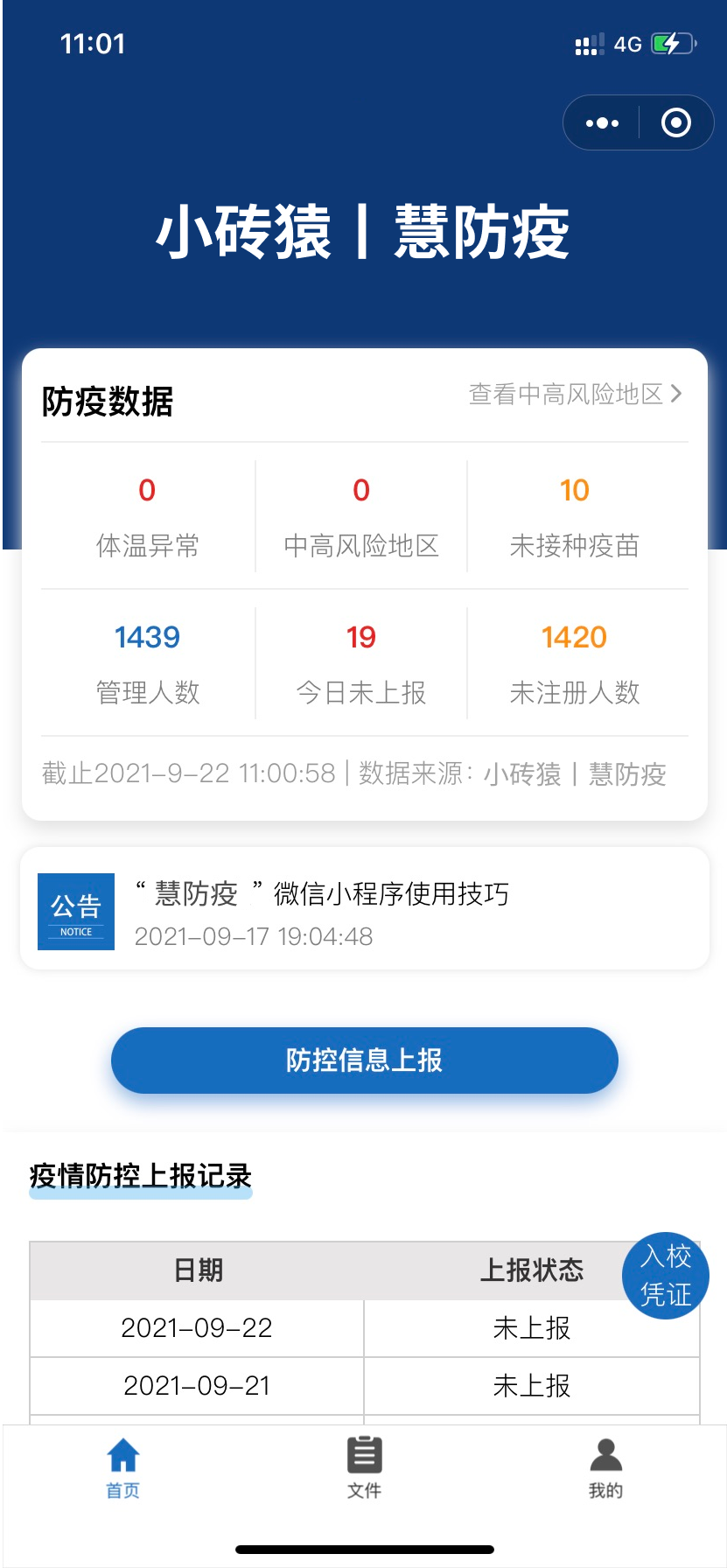
Task: Go to the 首页 tab
Action: pyautogui.click(x=122, y=1467)
